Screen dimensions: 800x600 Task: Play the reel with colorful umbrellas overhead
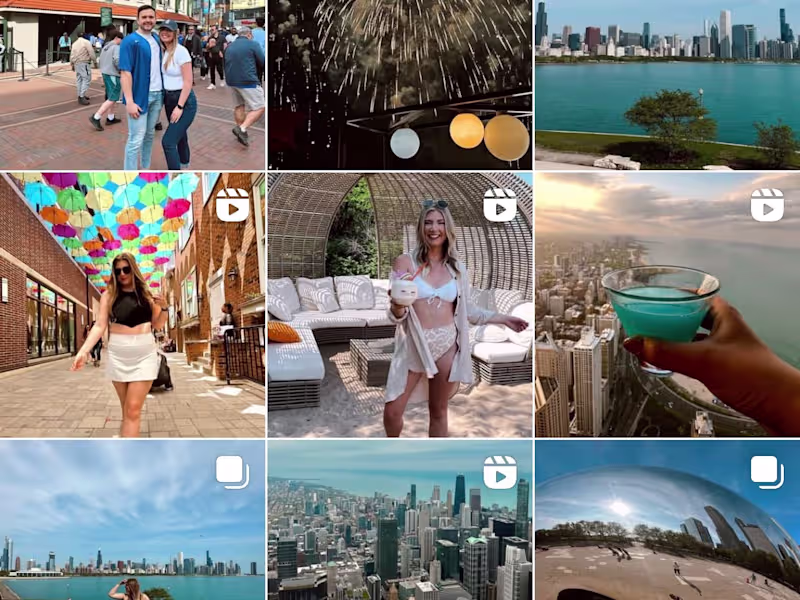(132, 305)
